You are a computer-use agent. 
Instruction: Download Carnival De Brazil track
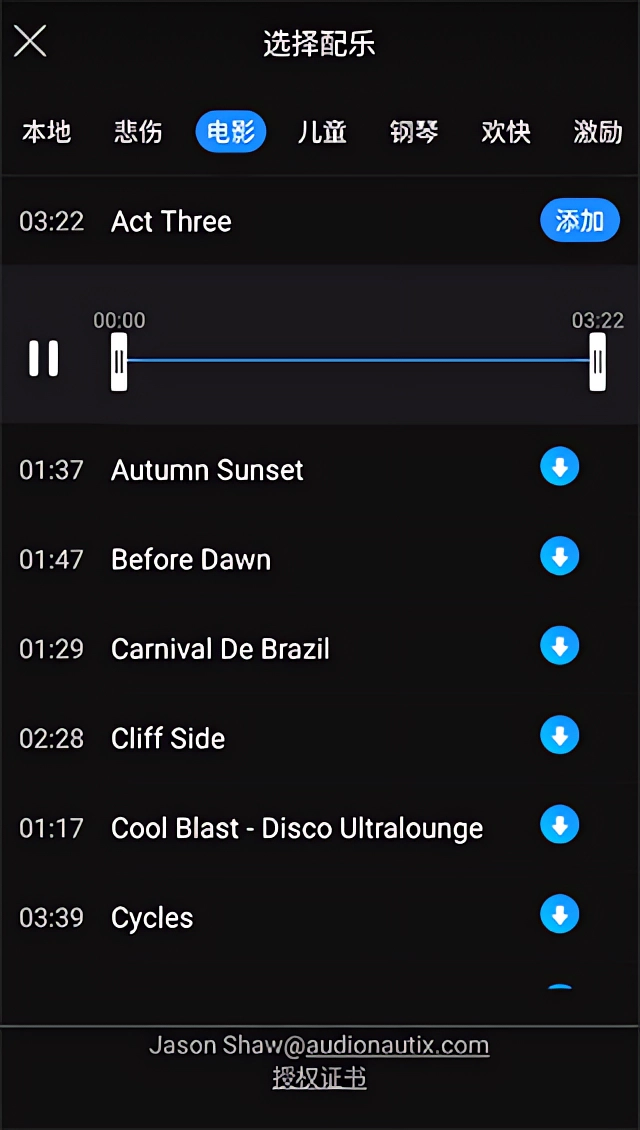pyautogui.click(x=559, y=646)
